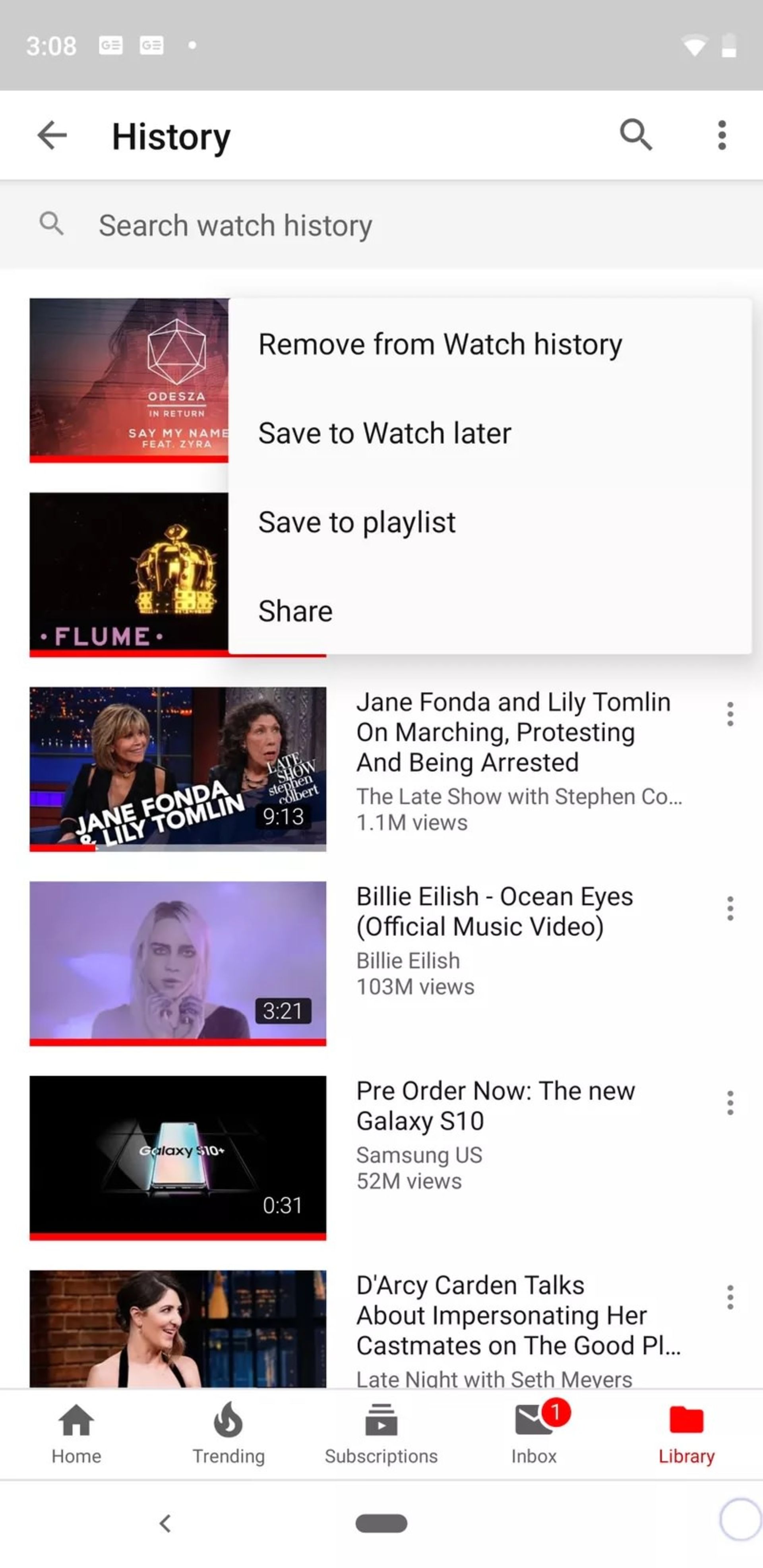Screen dimensions: 763x1568
Task: Open options for Jane Fonda and Lily Tomlin video
Action: click(730, 714)
